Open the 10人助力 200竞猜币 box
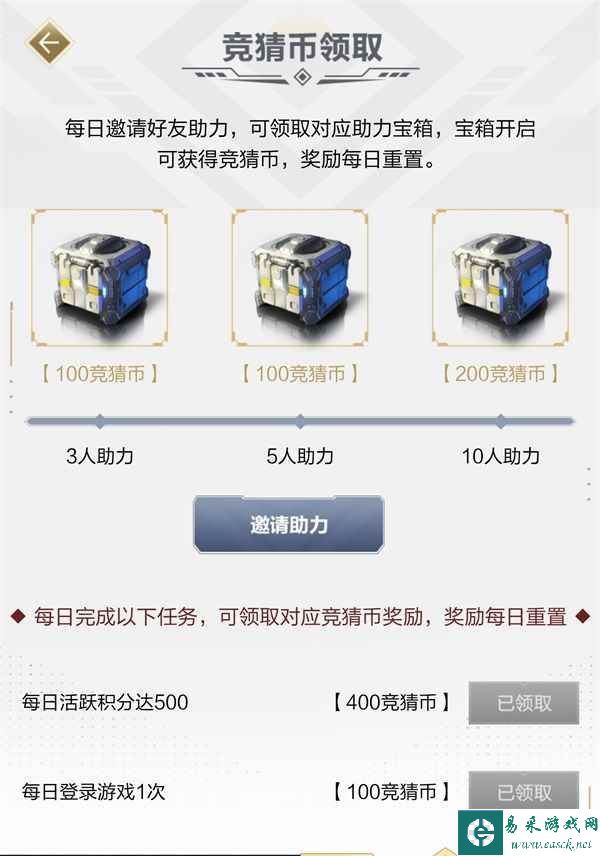This screenshot has width=600, height=856. (499, 277)
